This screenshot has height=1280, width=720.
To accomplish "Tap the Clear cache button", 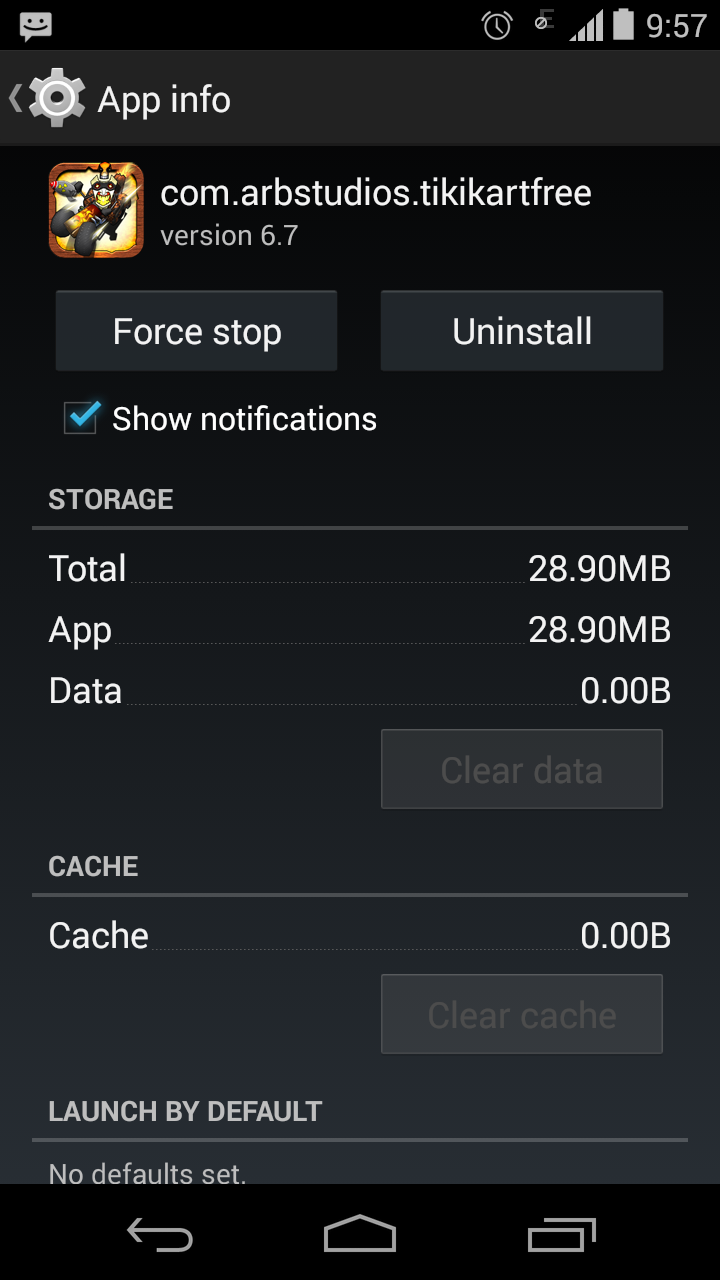I will click(521, 1014).
